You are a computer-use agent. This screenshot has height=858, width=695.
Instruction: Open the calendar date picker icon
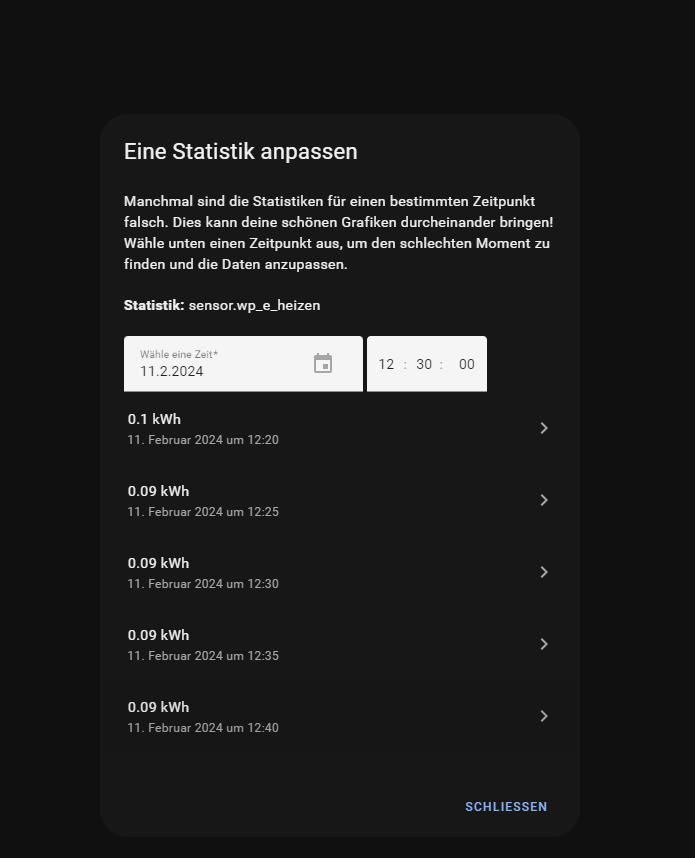pyautogui.click(x=323, y=363)
